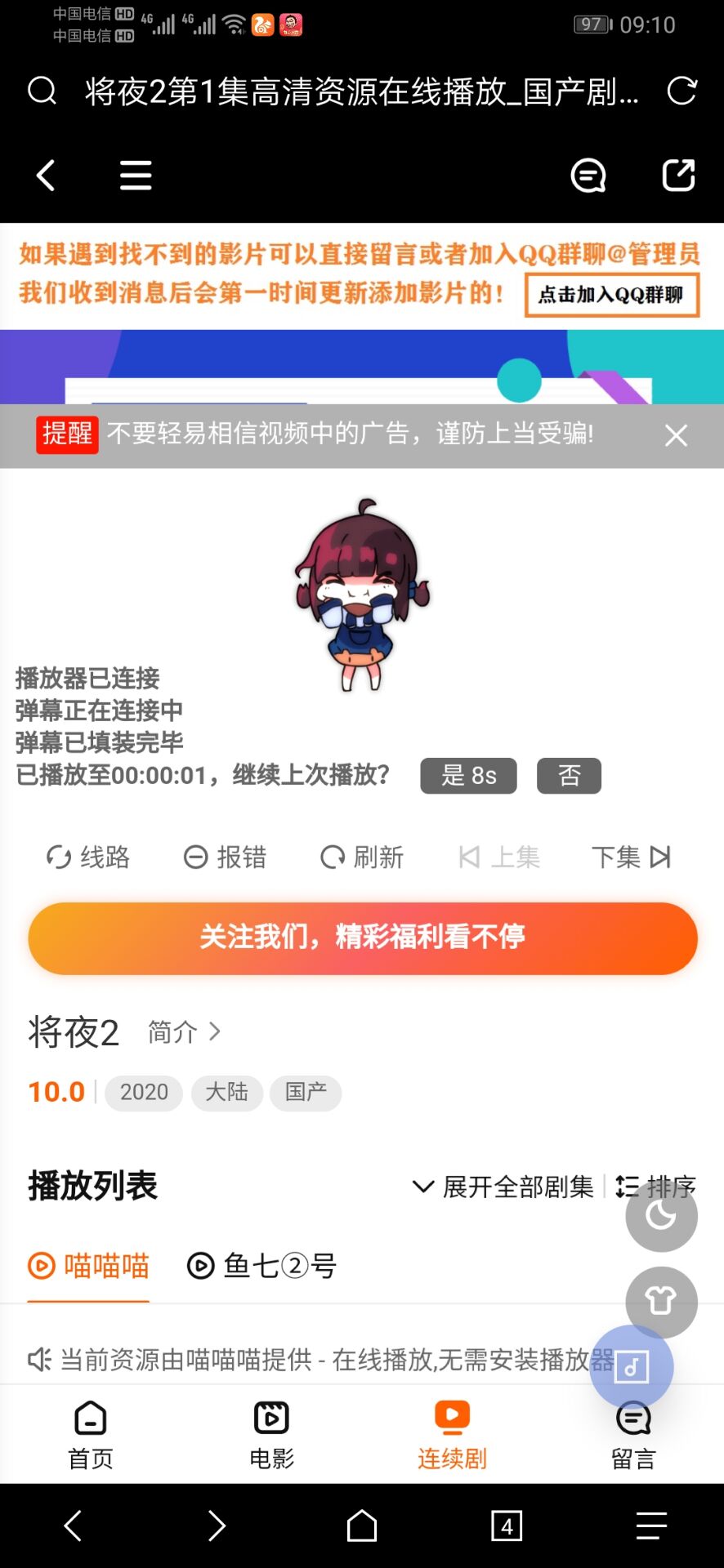Open the 简介 synopsis link
Viewport: 724px width, 1568px height.
[x=184, y=1031]
